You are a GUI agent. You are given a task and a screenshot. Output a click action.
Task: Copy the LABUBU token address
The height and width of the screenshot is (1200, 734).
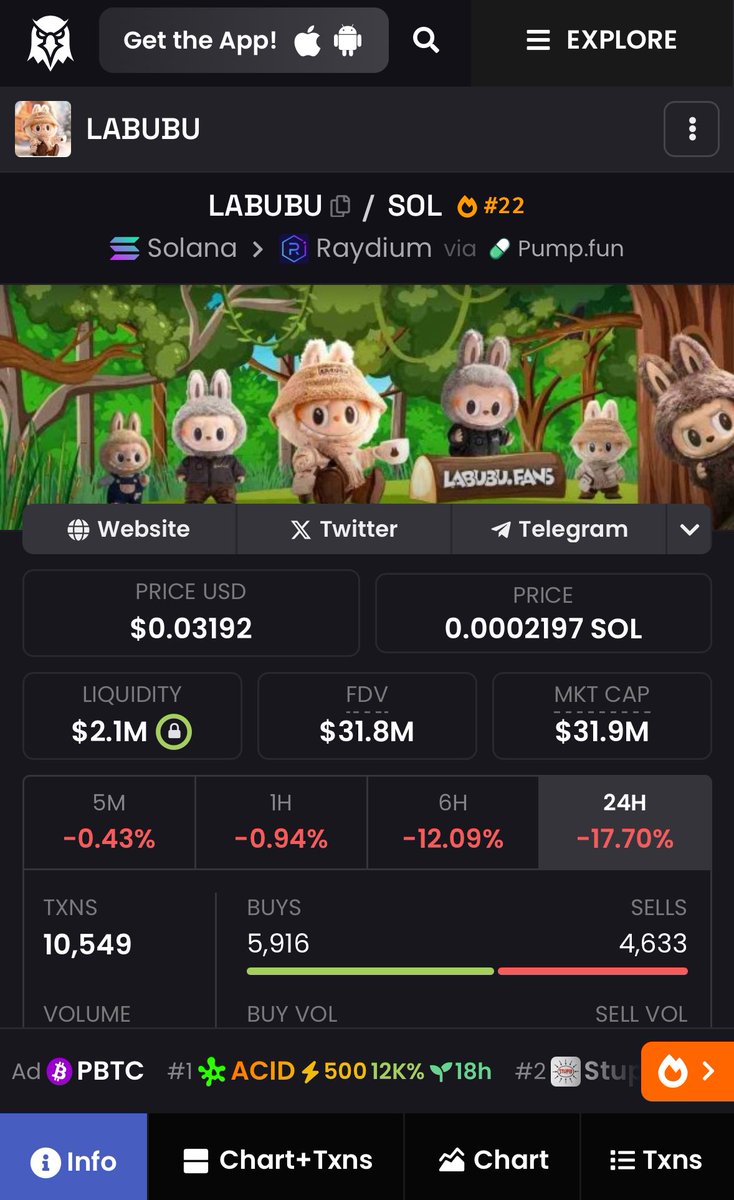click(340, 206)
